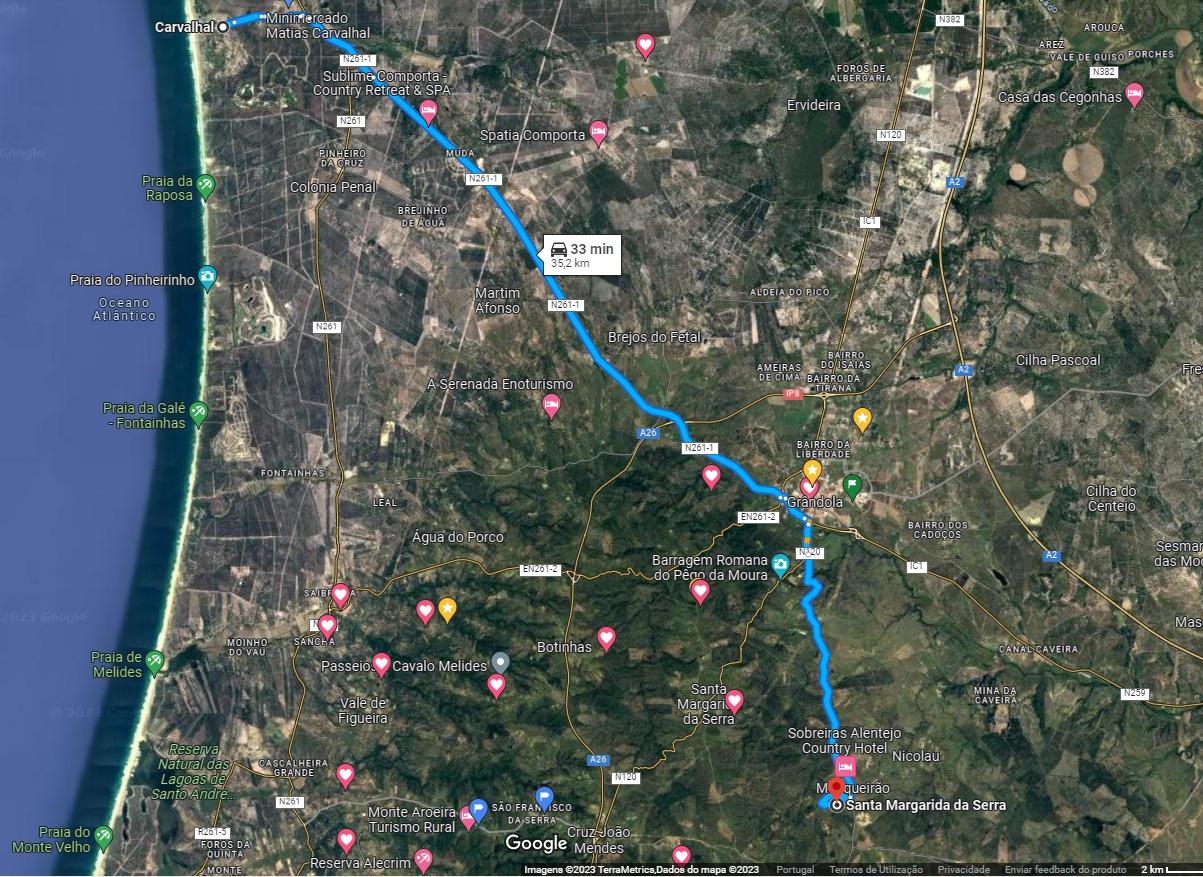
Task: Open the Praia da Raposa beach marker
Action: [205, 185]
